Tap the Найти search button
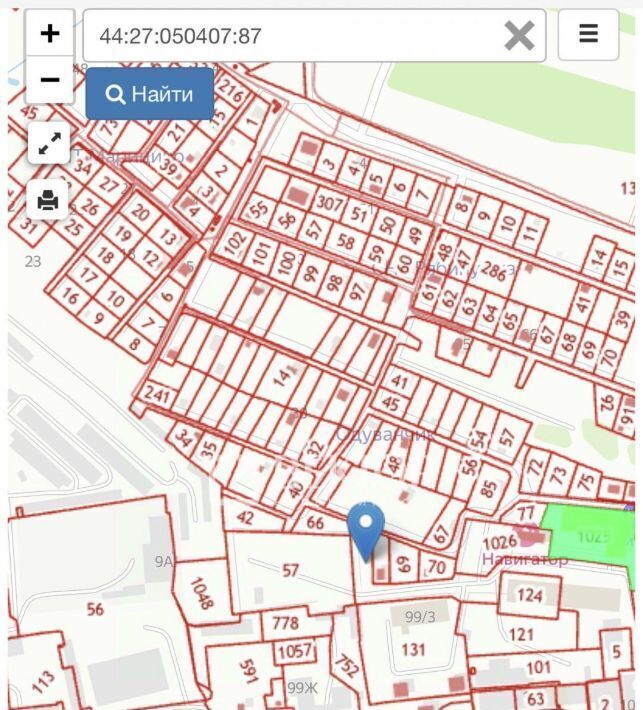This screenshot has width=643, height=710. click(150, 94)
